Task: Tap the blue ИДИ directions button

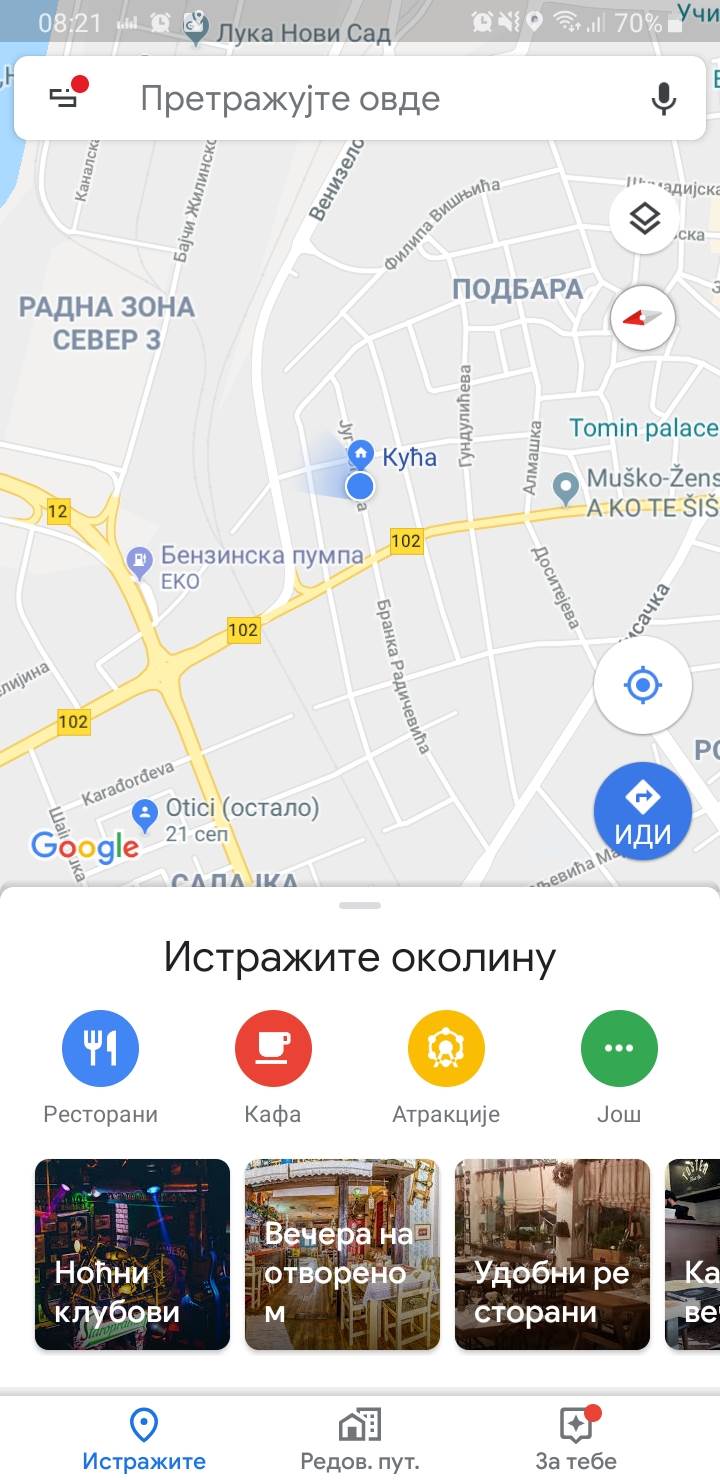Action: (x=643, y=810)
